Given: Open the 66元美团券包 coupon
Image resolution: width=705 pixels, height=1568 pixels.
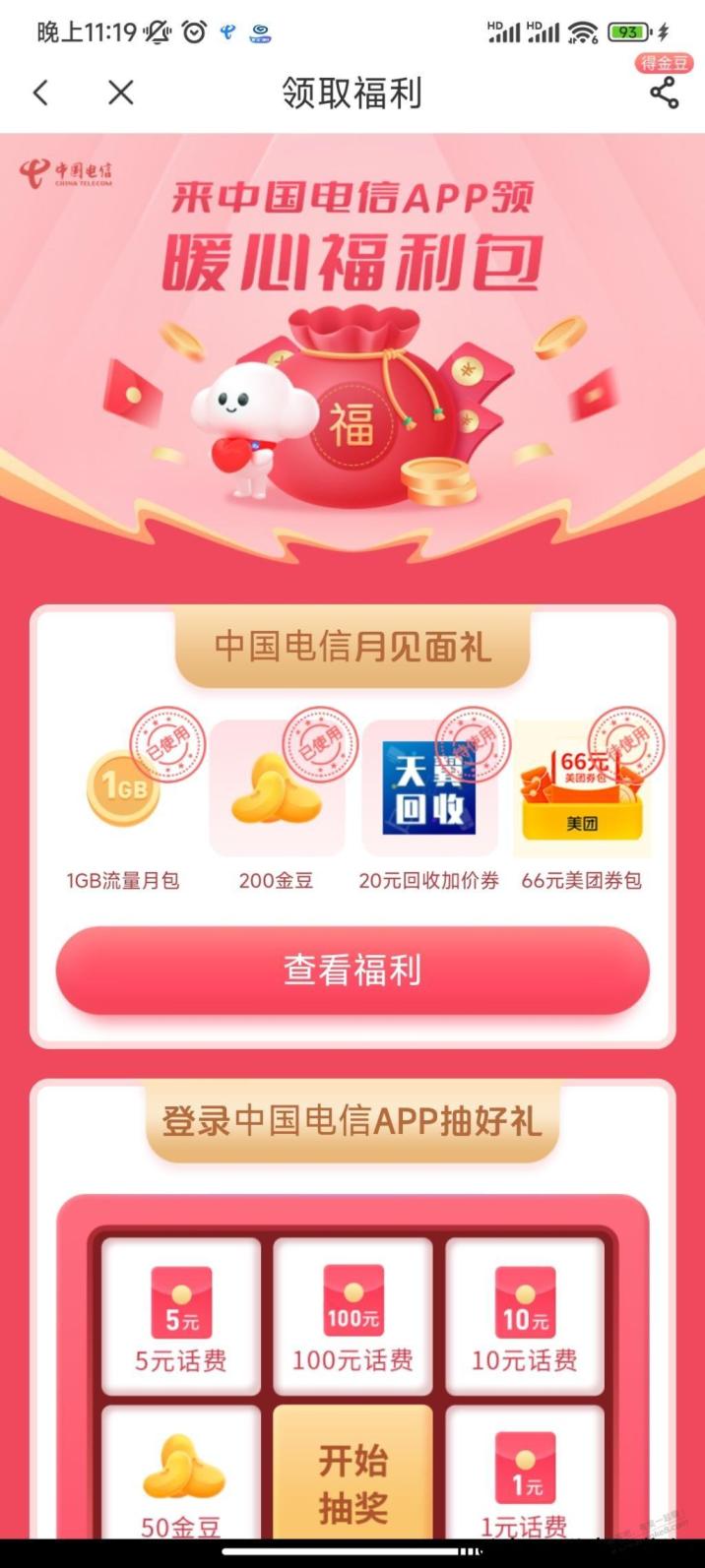Looking at the screenshot, I should [582, 790].
